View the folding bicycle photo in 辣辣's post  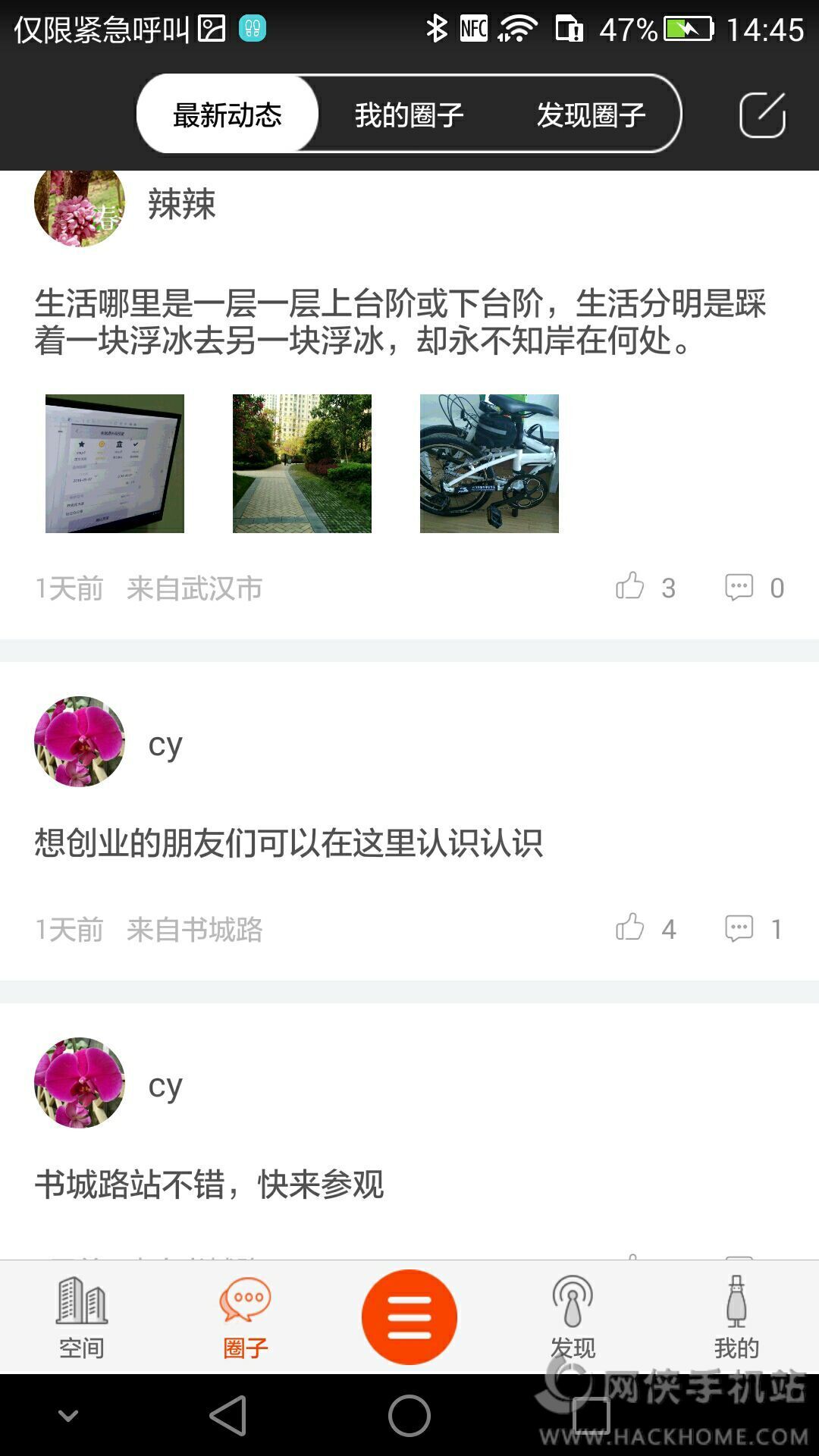(x=489, y=463)
